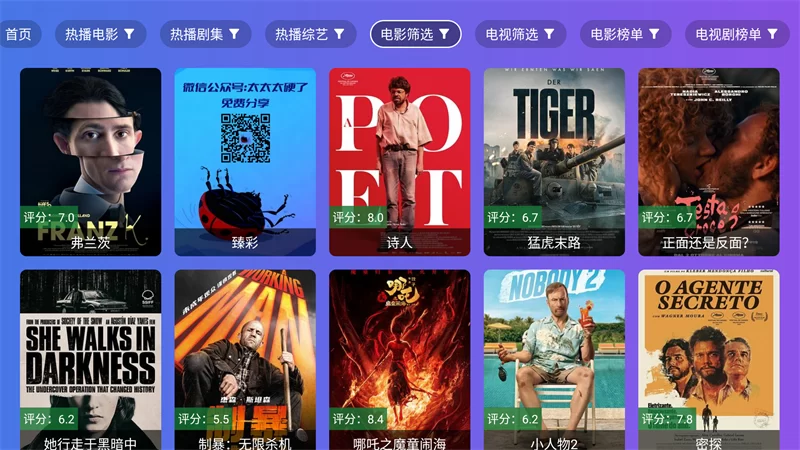The image size is (800, 450).
Task: Open the 热播电影 filter tab
Action: coord(100,34)
